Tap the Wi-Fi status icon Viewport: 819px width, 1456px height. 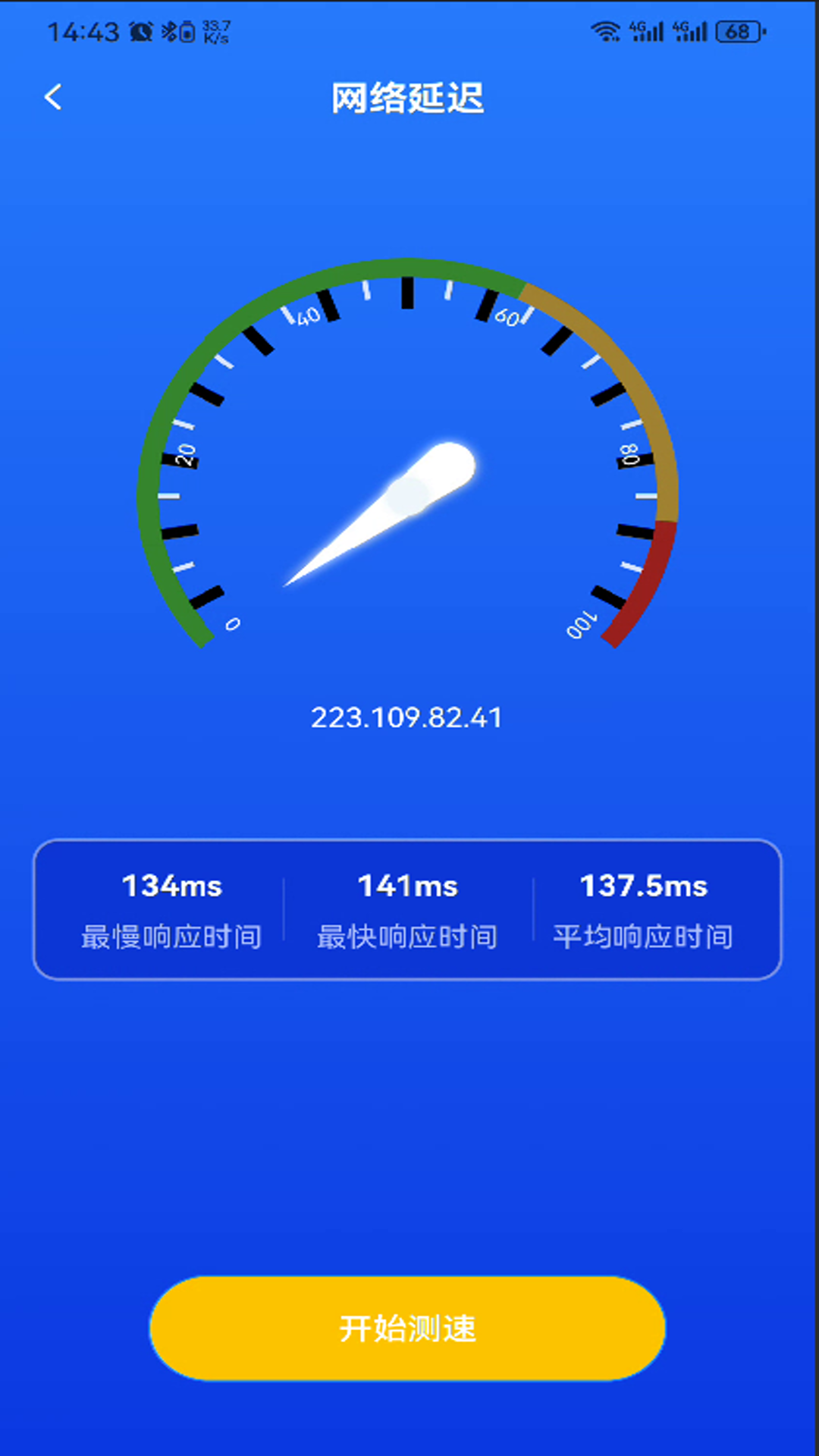coord(607,30)
